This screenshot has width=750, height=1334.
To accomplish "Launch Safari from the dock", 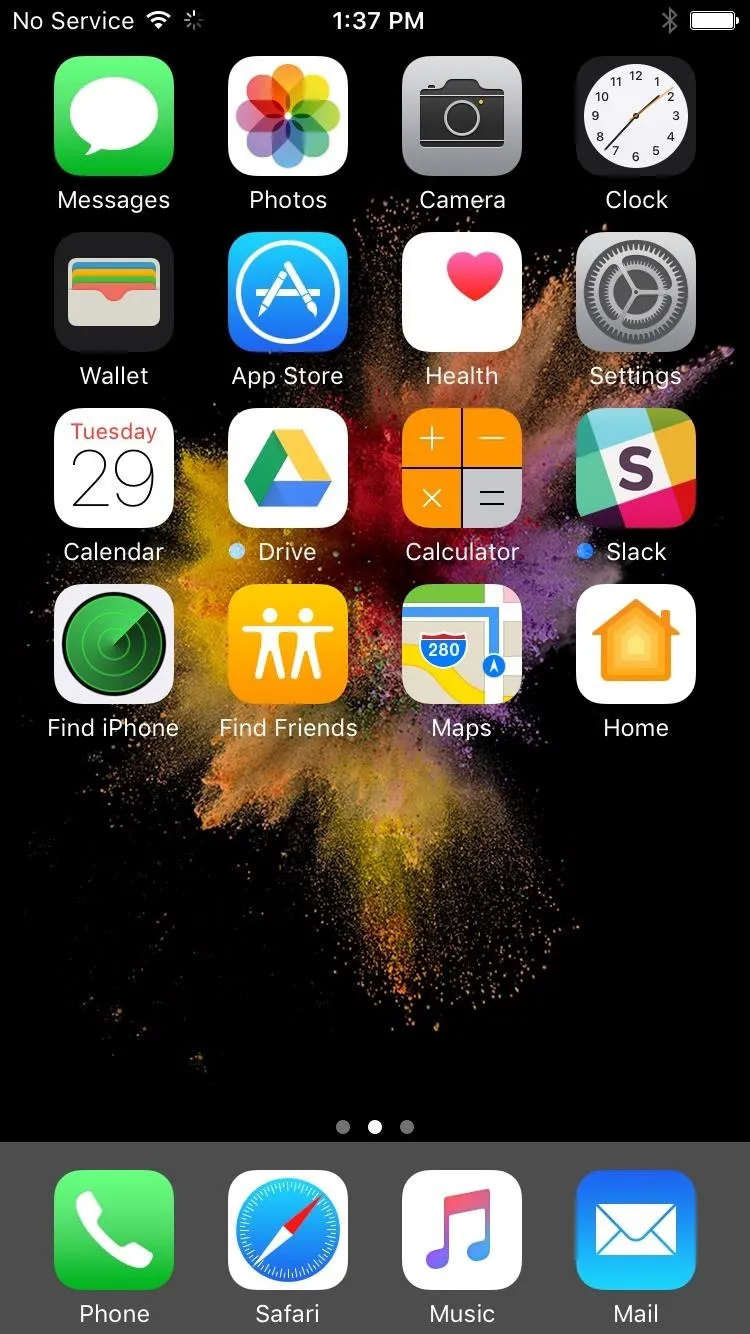I will [x=288, y=1230].
